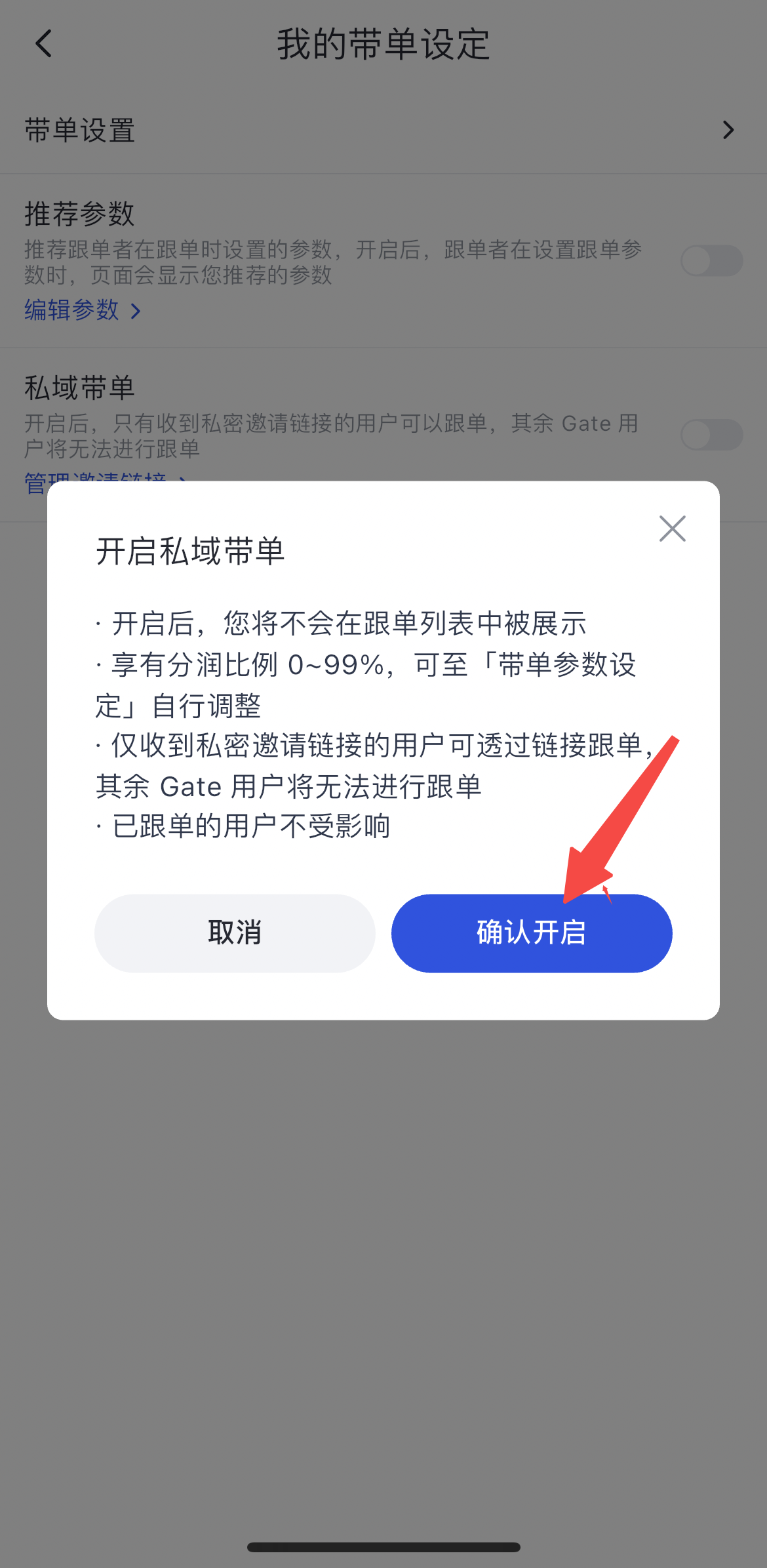The image size is (767, 1568).
Task: Confirm enabling private copy trading (确认开启)
Action: coord(531,933)
